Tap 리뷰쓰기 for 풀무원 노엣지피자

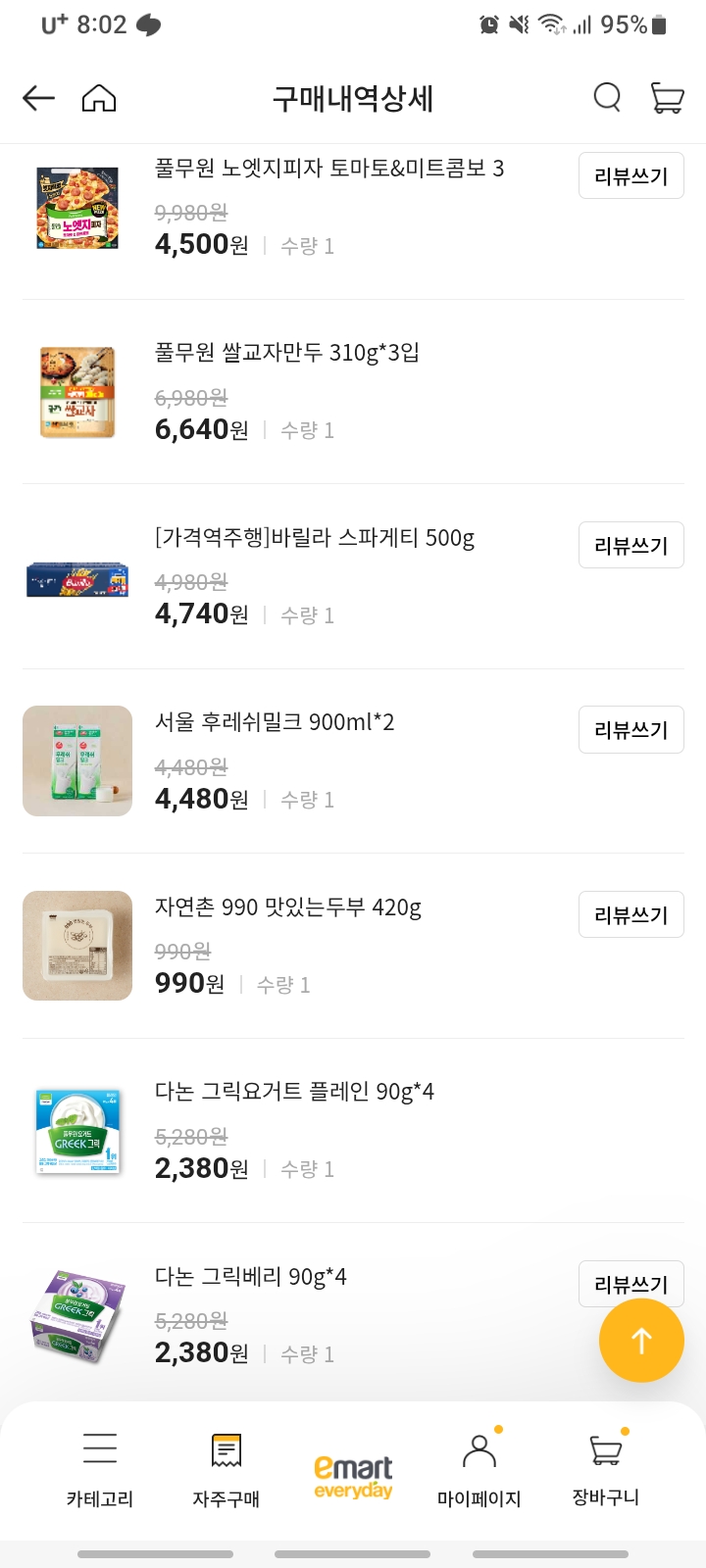point(630,175)
